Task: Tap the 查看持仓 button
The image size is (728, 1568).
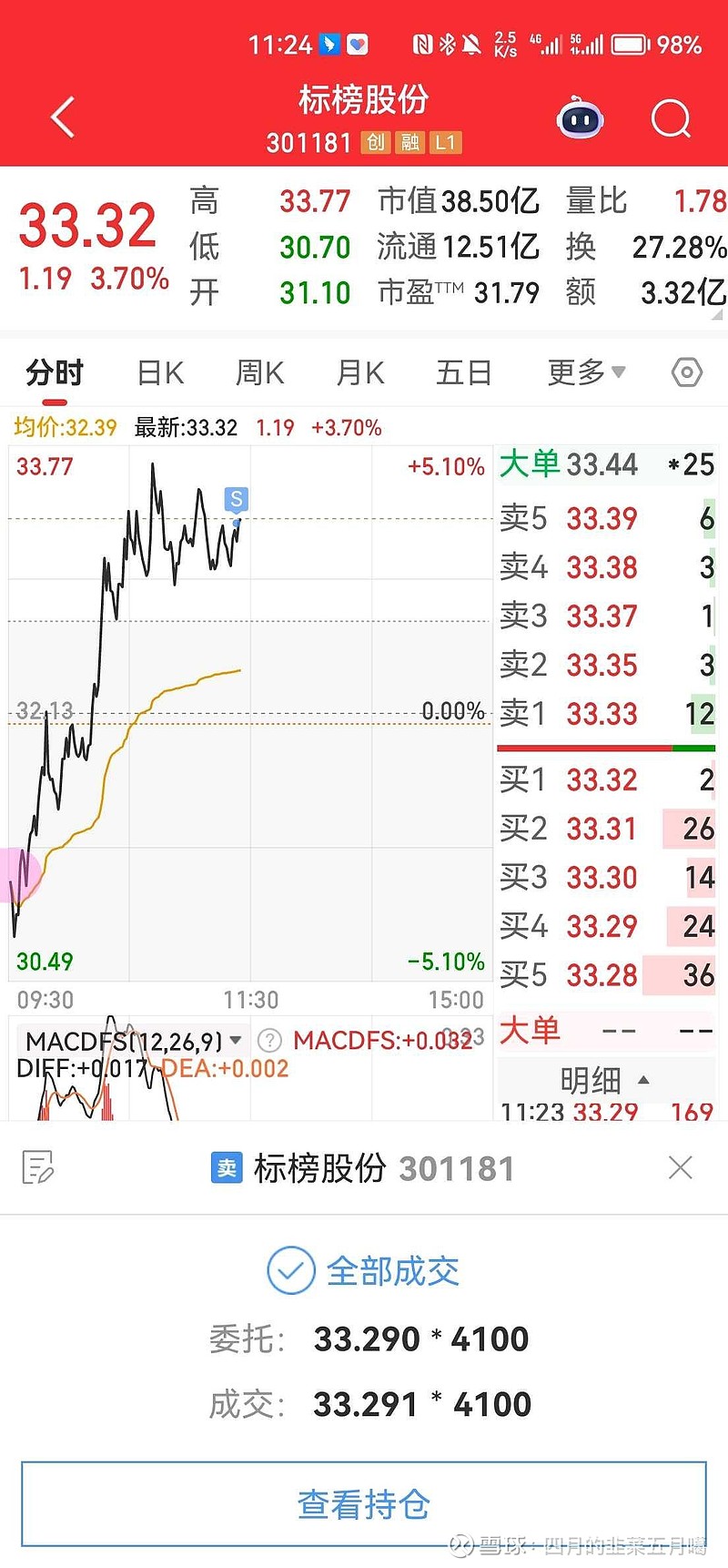Action: [x=364, y=1504]
